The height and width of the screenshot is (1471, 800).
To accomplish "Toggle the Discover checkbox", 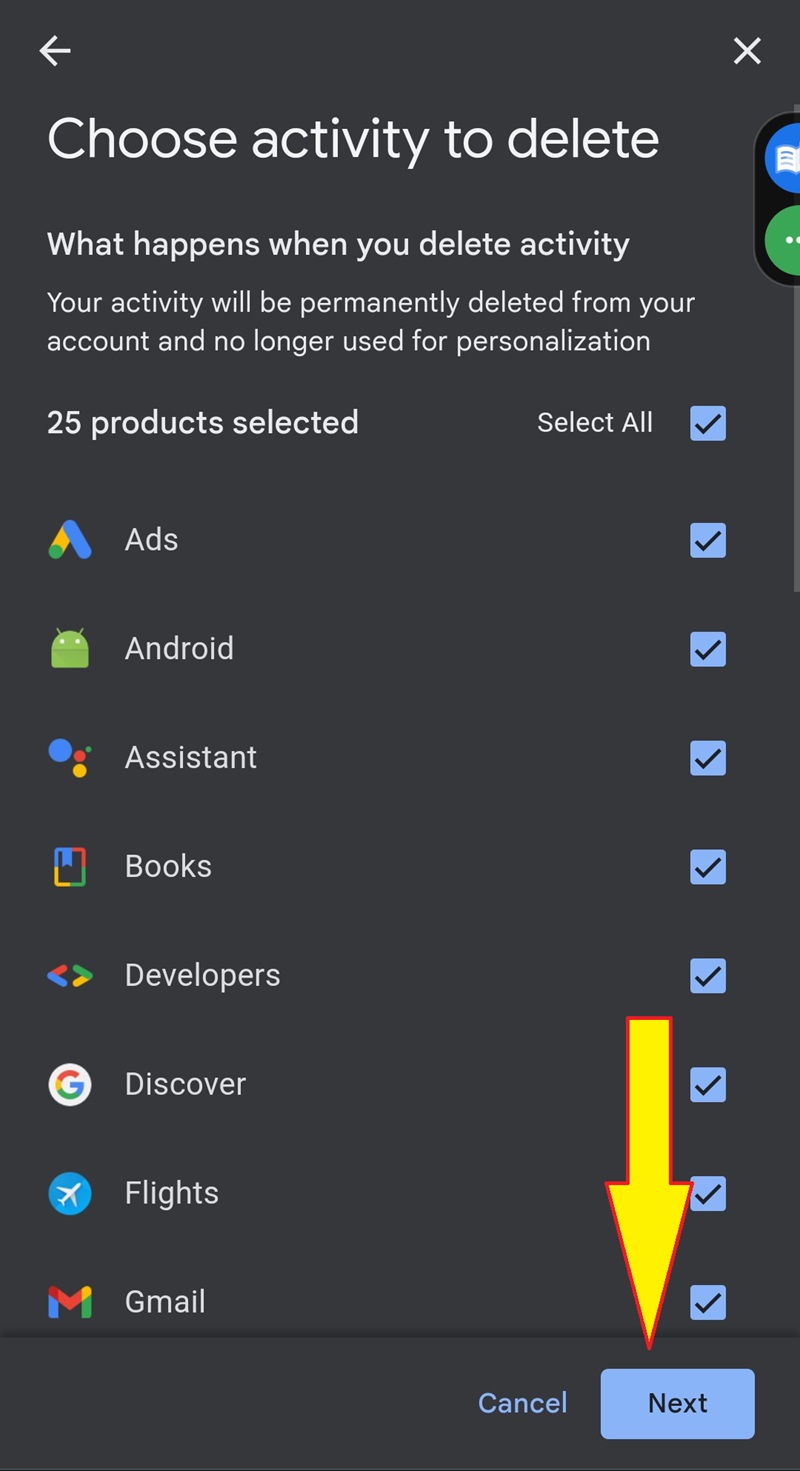I will [708, 1084].
